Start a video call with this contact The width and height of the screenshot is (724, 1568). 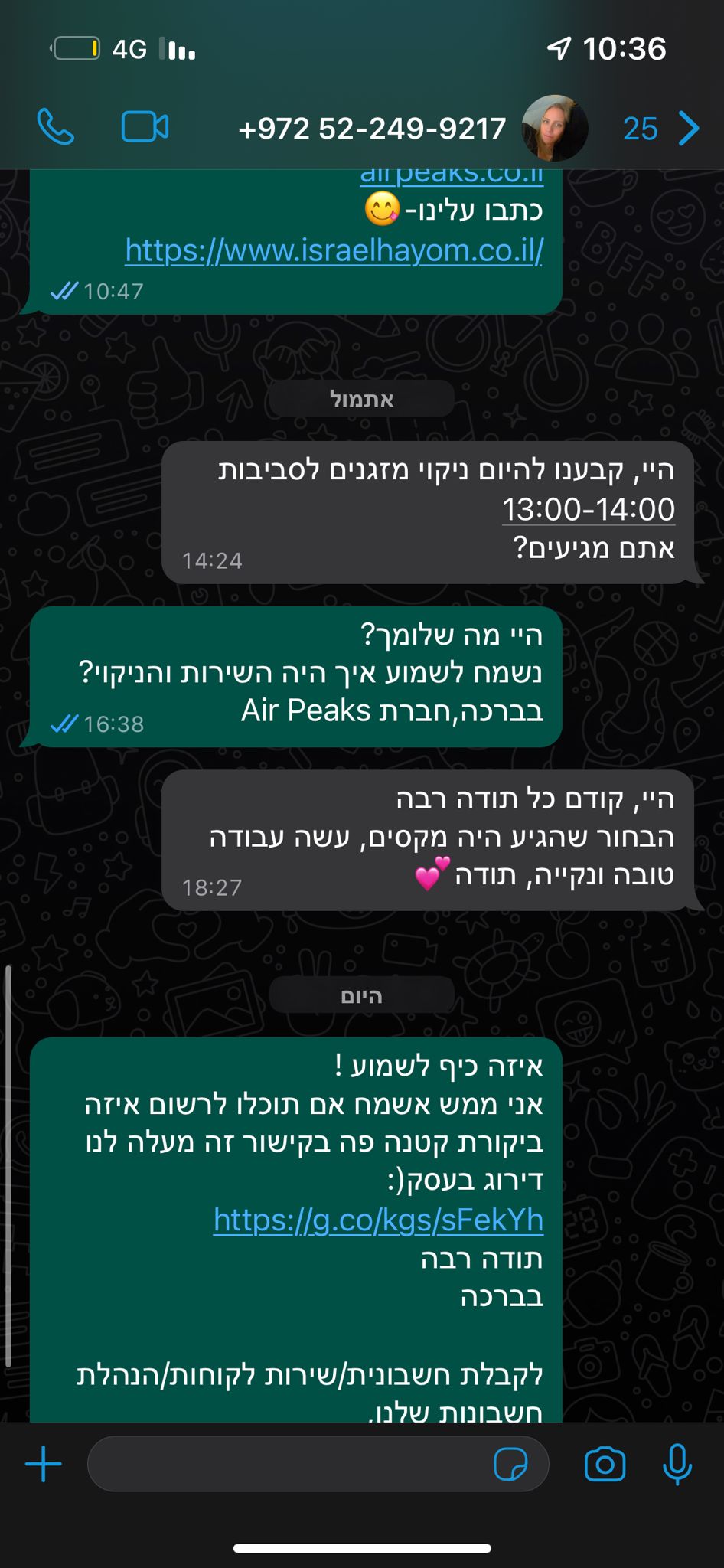click(x=145, y=127)
